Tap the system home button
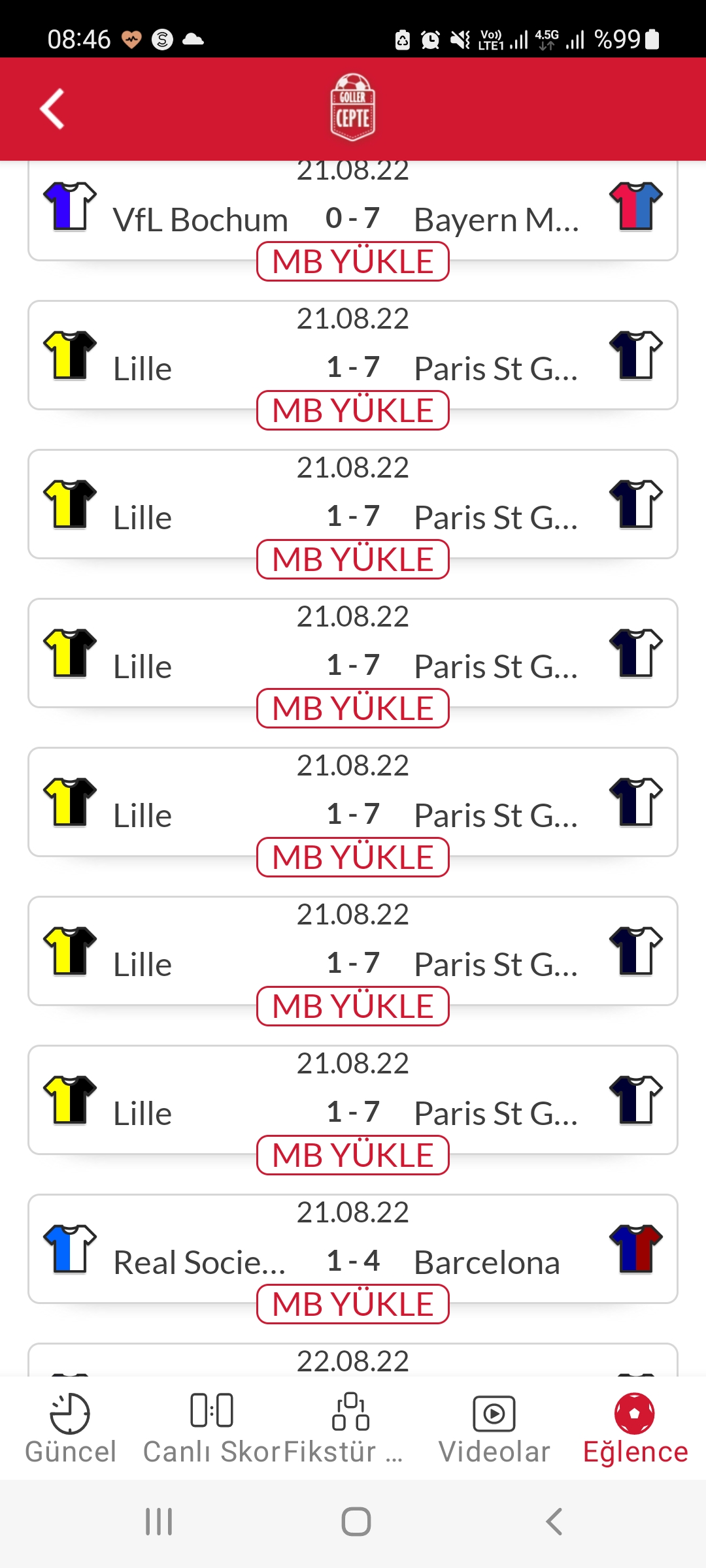Viewport: 706px width, 1568px height. (356, 1522)
